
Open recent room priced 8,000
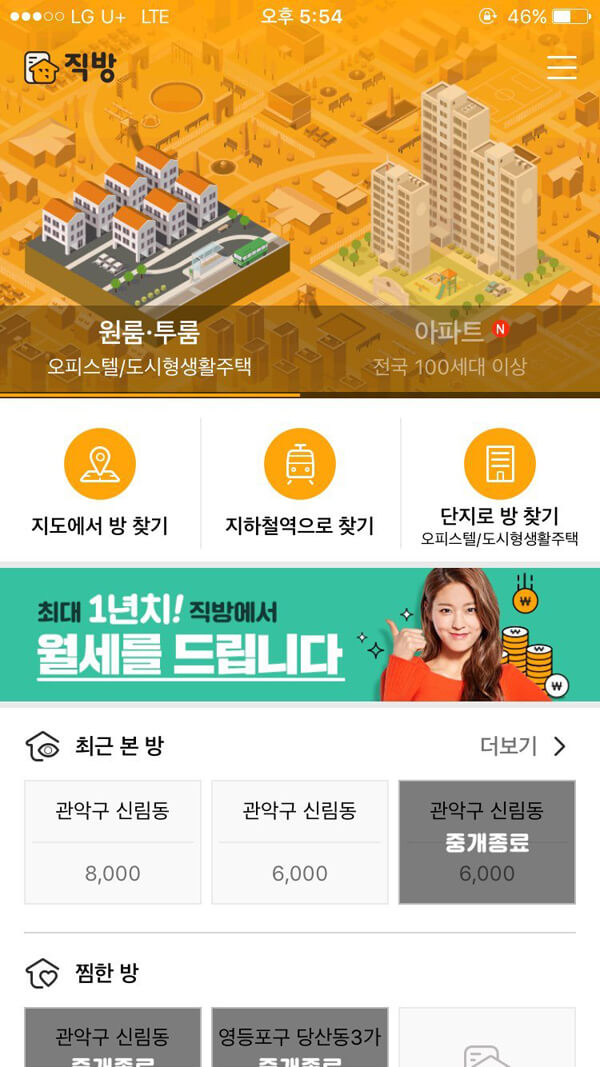[113, 842]
